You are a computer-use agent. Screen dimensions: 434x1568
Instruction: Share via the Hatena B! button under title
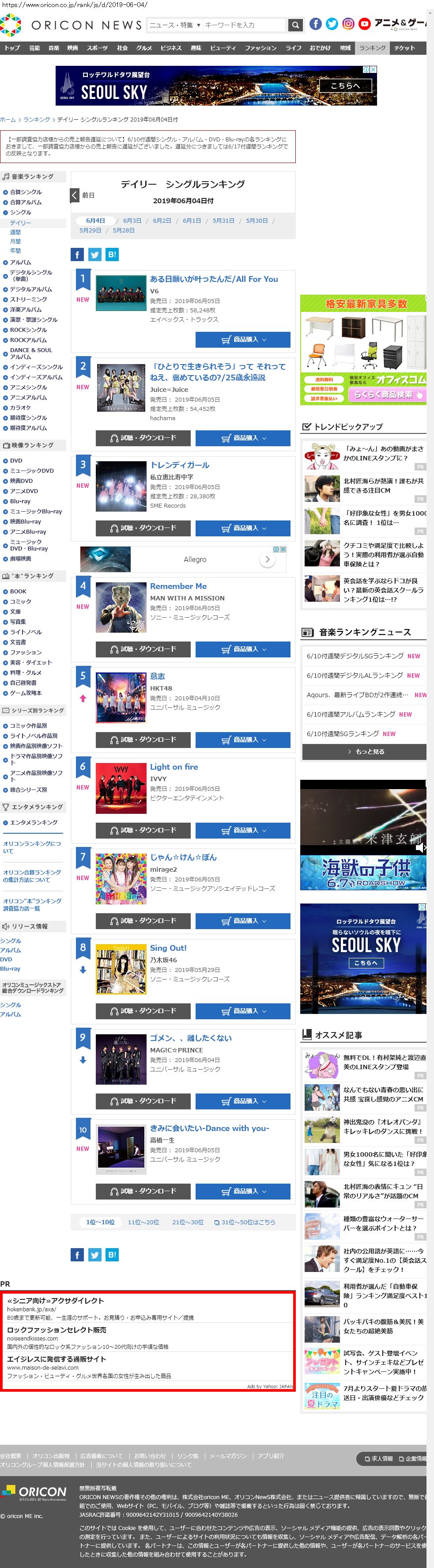tap(112, 254)
